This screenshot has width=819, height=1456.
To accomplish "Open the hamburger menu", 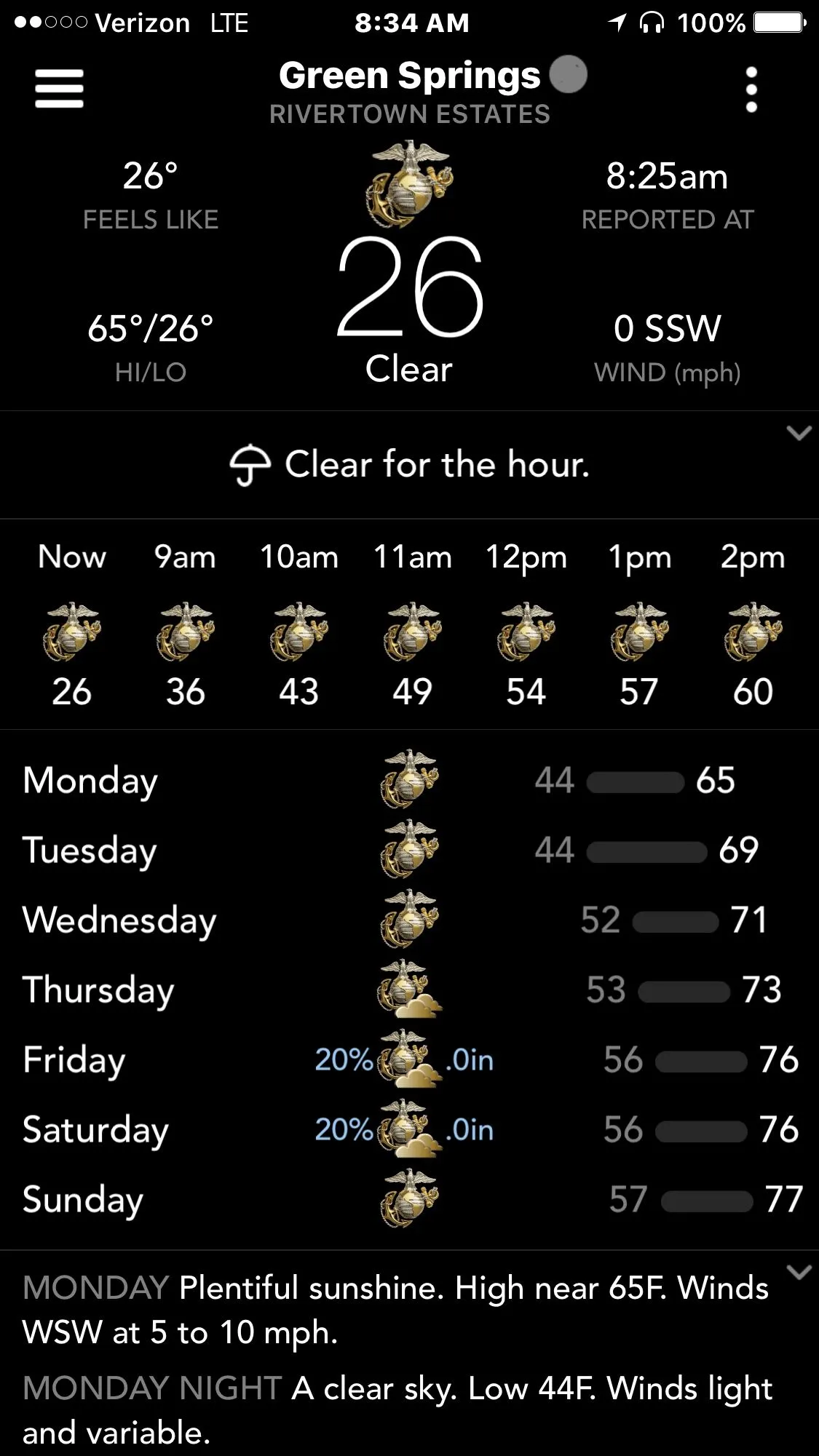I will tap(59, 89).
